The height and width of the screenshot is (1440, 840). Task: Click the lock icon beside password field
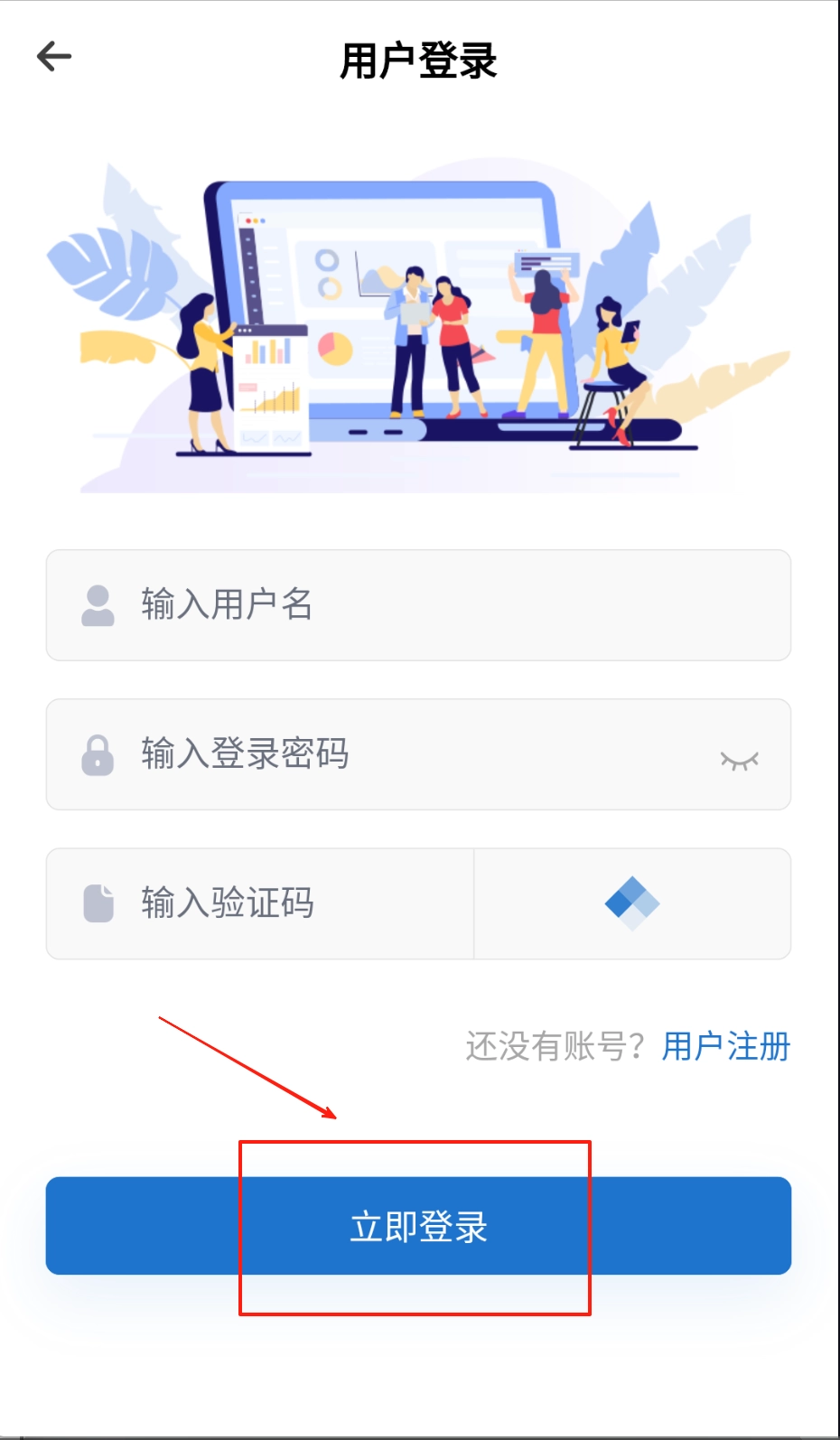pos(99,755)
